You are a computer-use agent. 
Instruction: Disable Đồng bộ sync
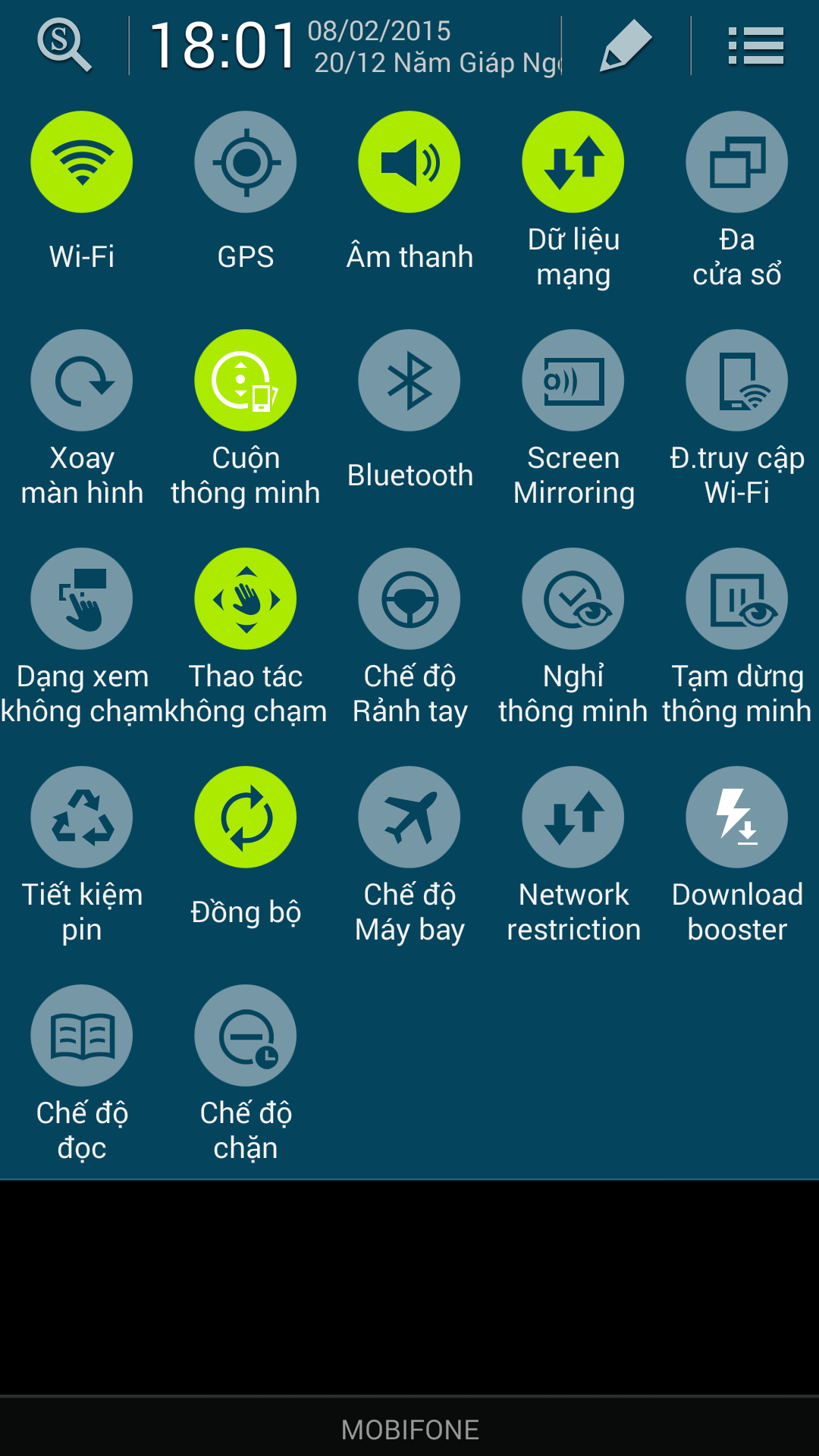(246, 817)
